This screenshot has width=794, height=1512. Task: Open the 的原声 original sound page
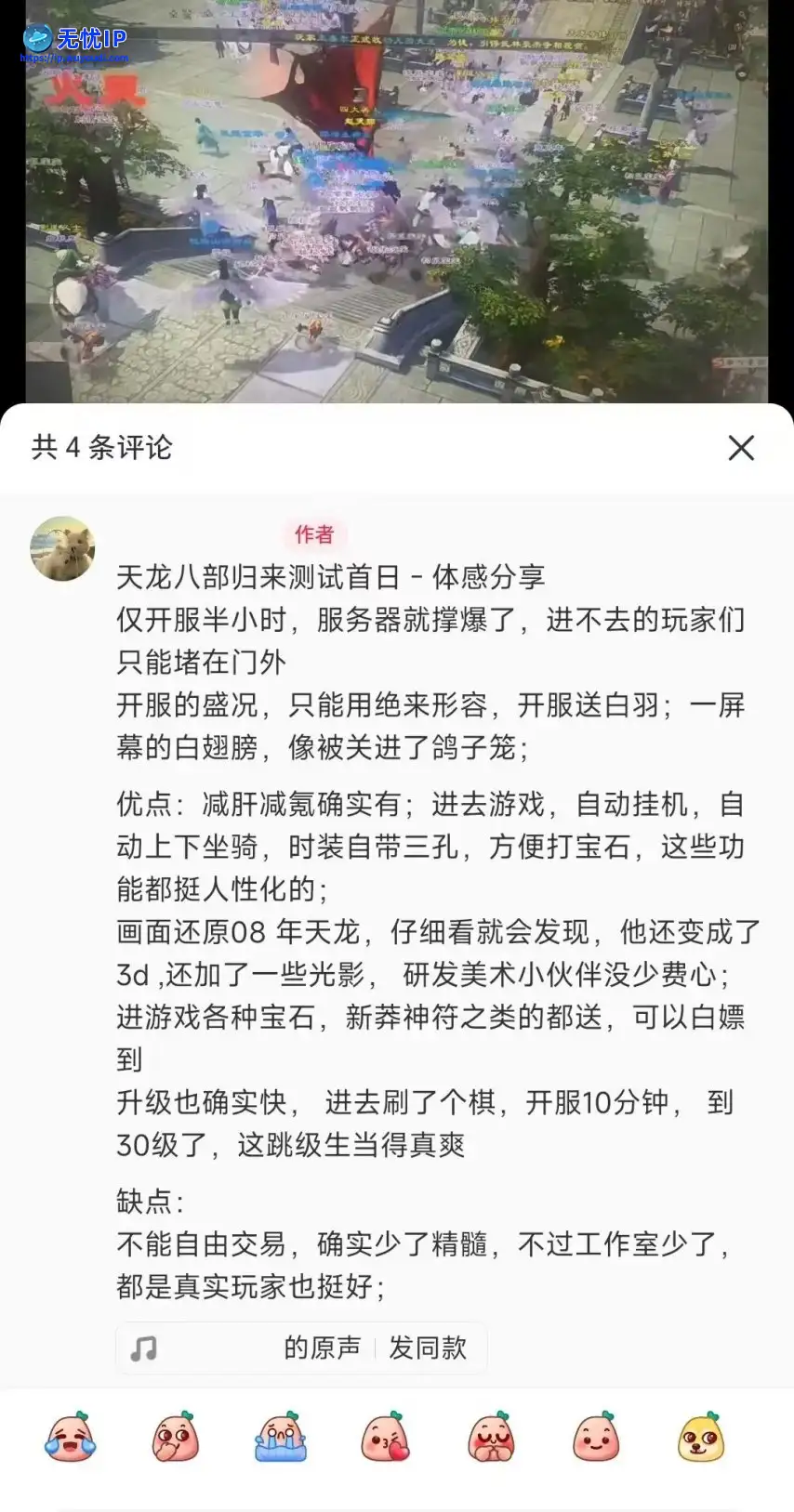click(x=323, y=1348)
